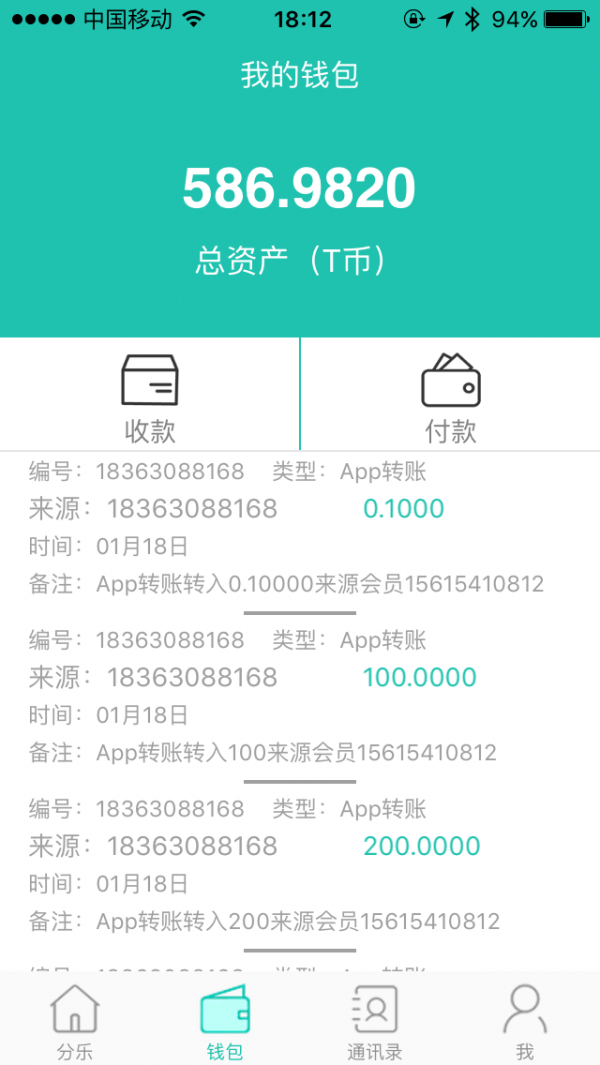Open the 我 profile tab
This screenshot has width=600, height=1065.
525,1021
